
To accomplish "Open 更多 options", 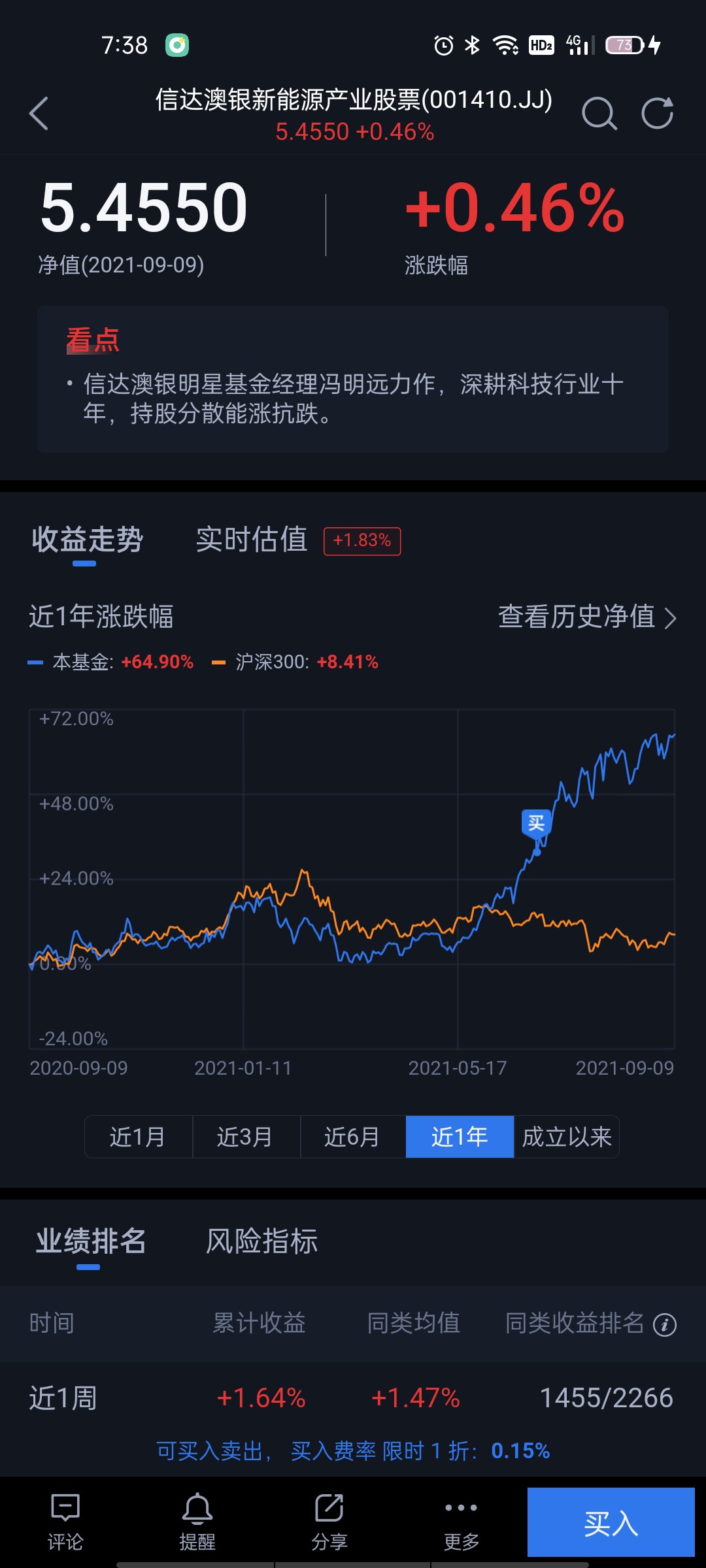I will (x=462, y=1522).
